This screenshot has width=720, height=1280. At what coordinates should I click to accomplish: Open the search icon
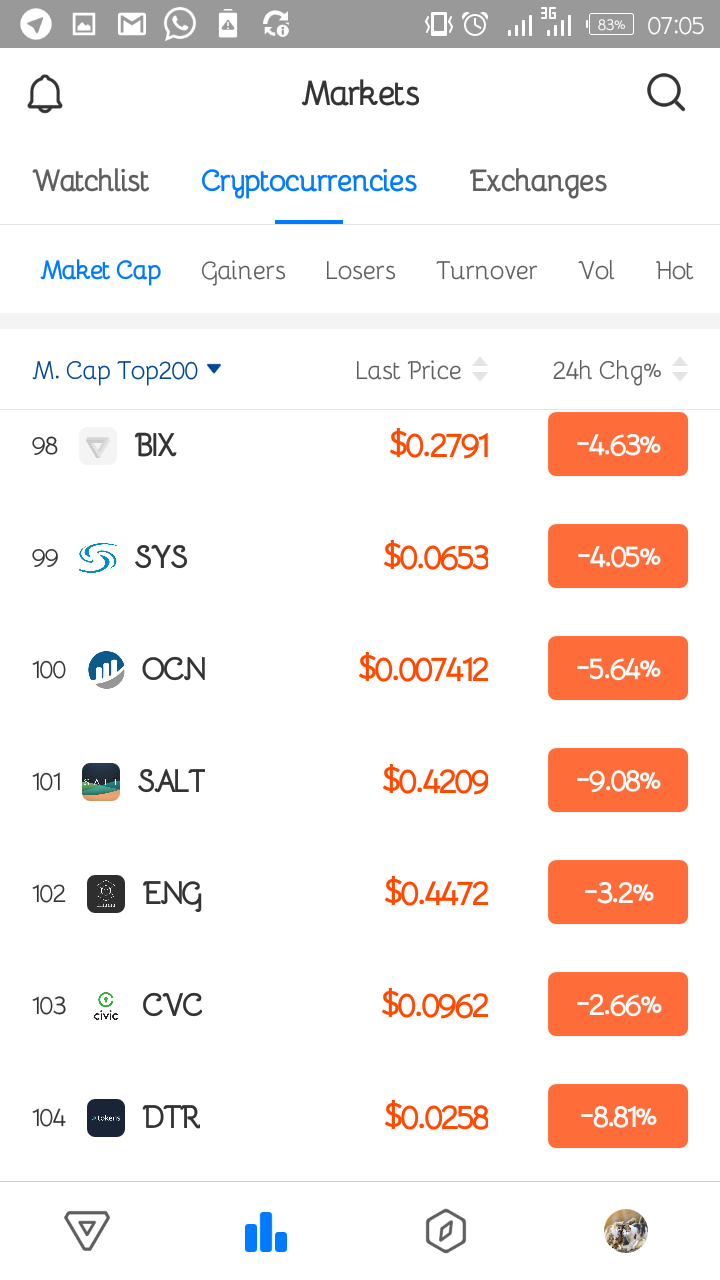[x=665, y=94]
